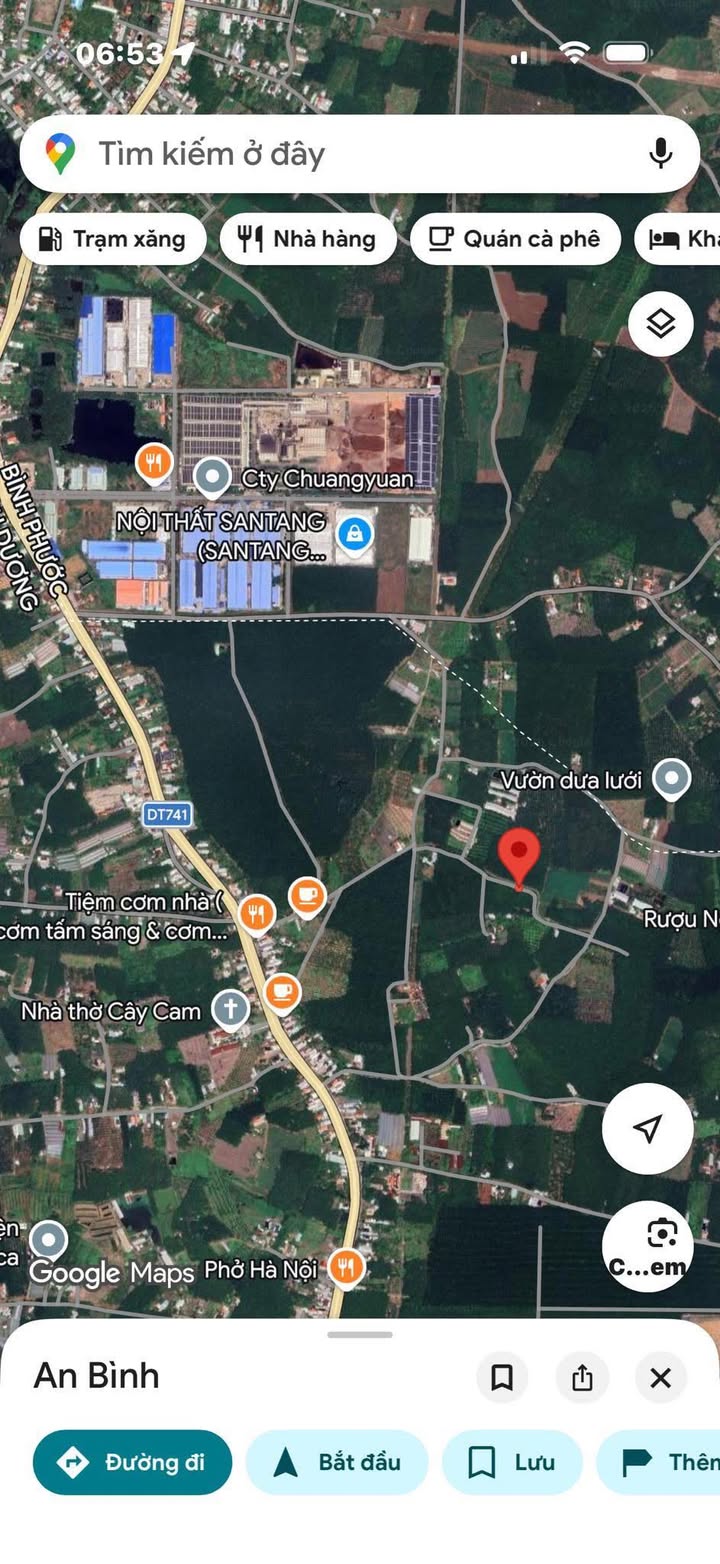Filter the map by Nhà hàng
Viewport: 720px width, 1564px height.
[x=307, y=239]
